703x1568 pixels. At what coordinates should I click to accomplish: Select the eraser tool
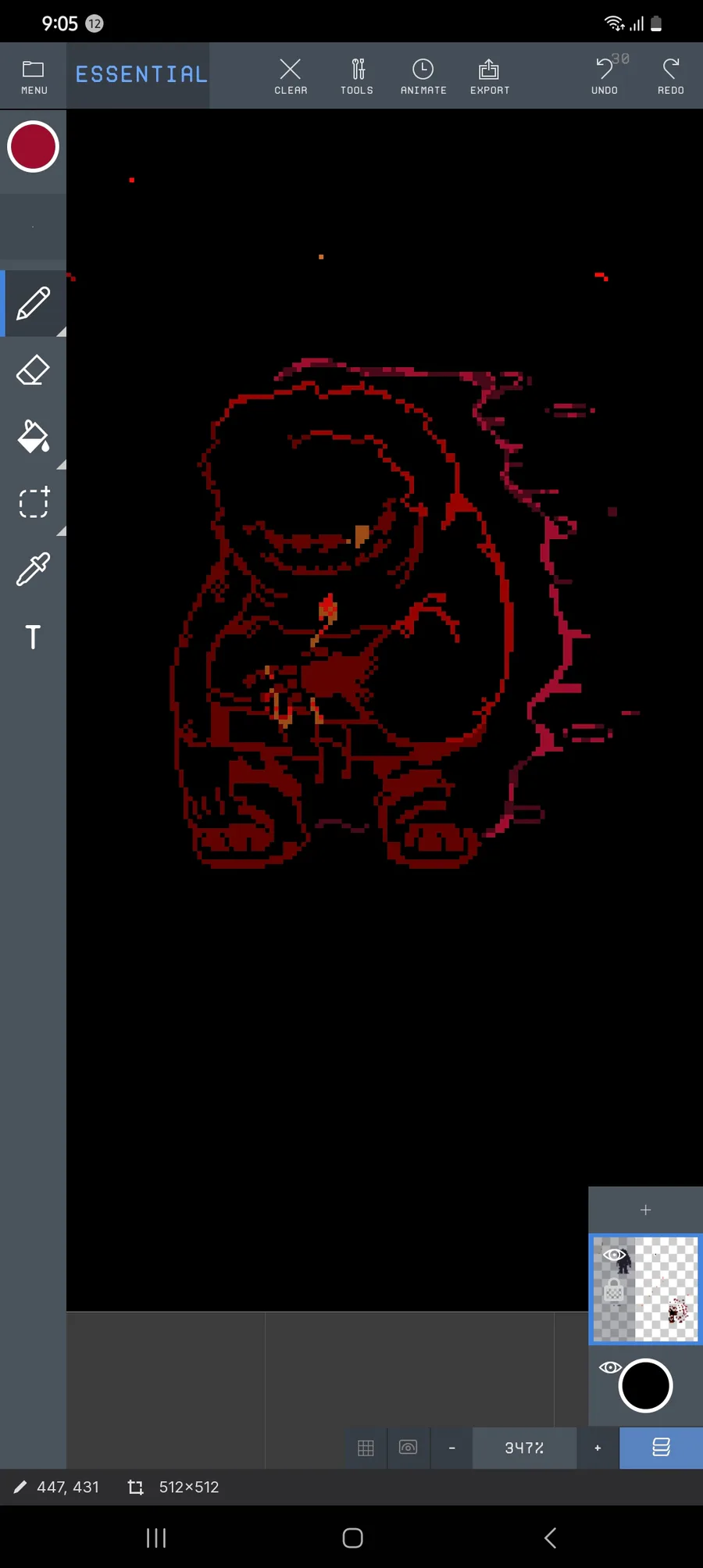tap(34, 370)
